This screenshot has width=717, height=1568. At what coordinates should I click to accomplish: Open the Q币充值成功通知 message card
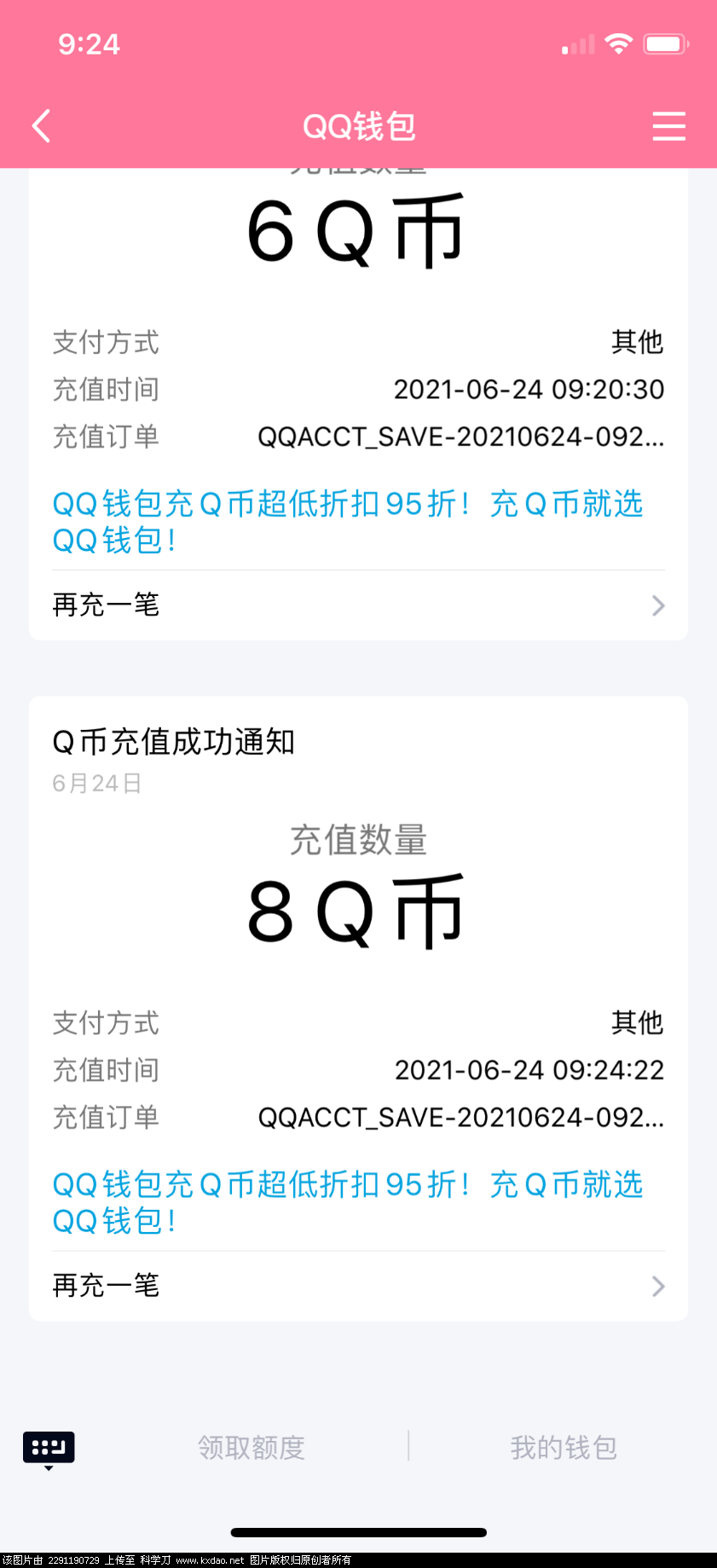pos(173,743)
